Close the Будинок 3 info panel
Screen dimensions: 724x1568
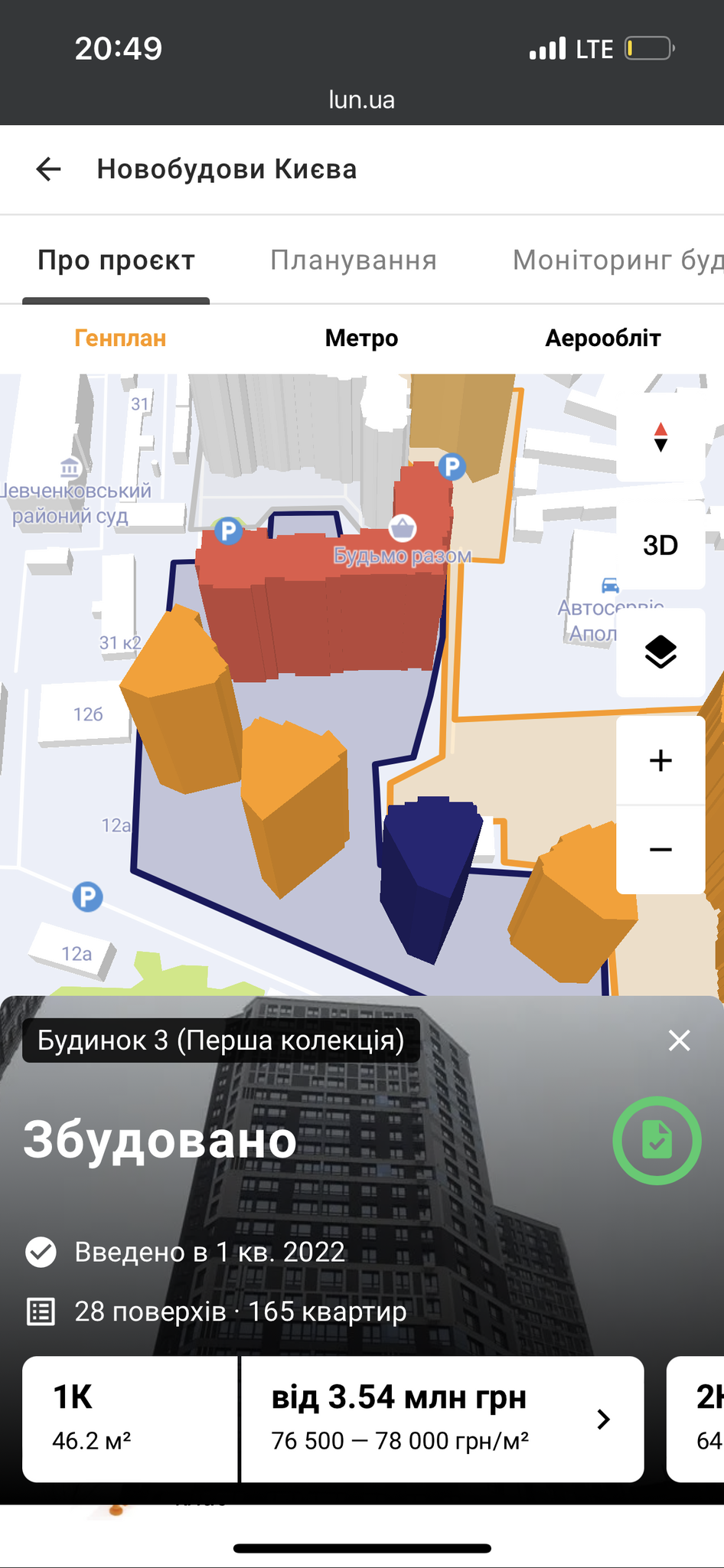(x=679, y=1040)
